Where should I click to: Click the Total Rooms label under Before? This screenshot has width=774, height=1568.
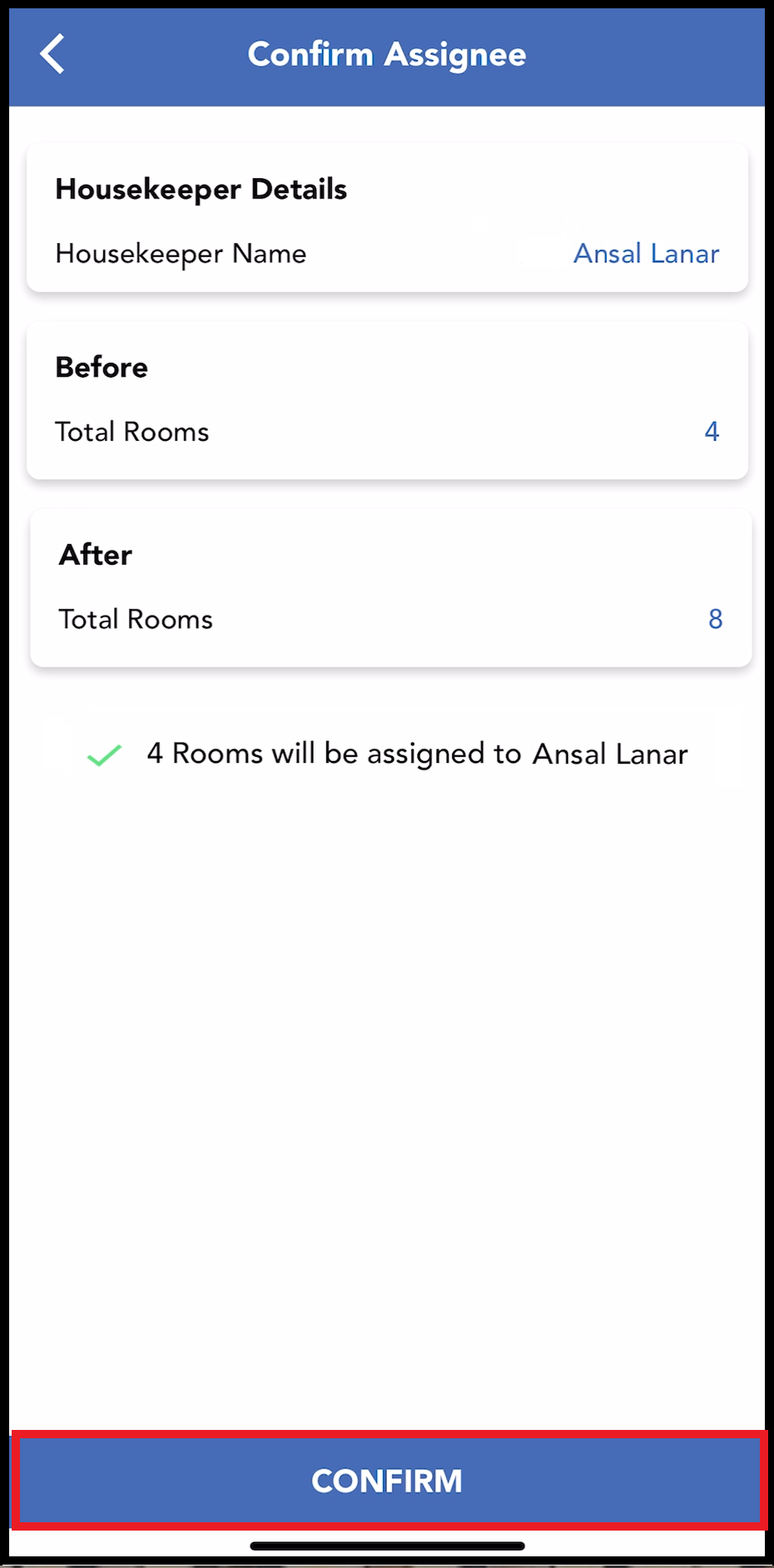[131, 431]
